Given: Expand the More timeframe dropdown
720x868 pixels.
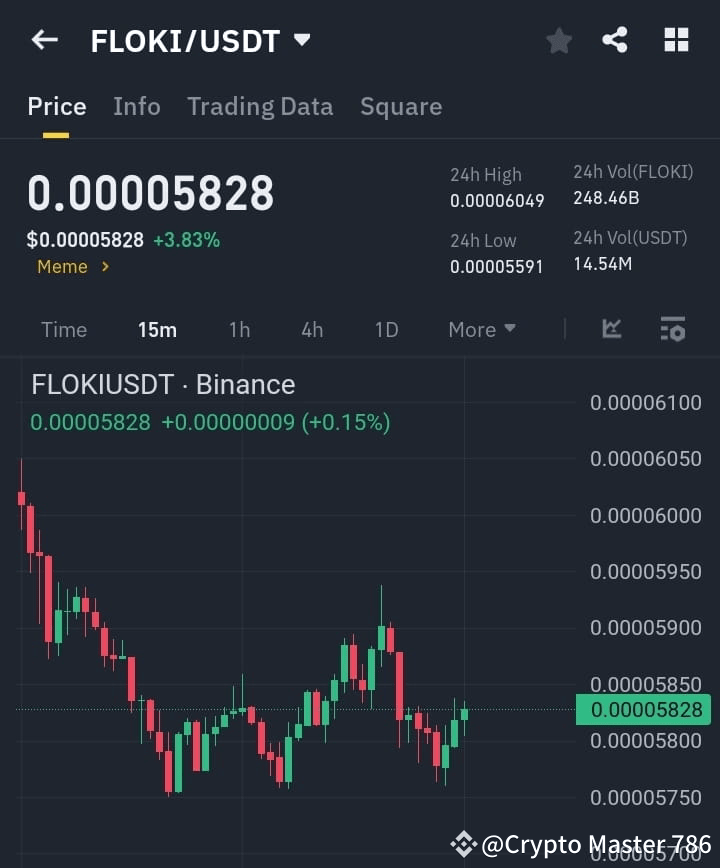Looking at the screenshot, I should click(482, 329).
